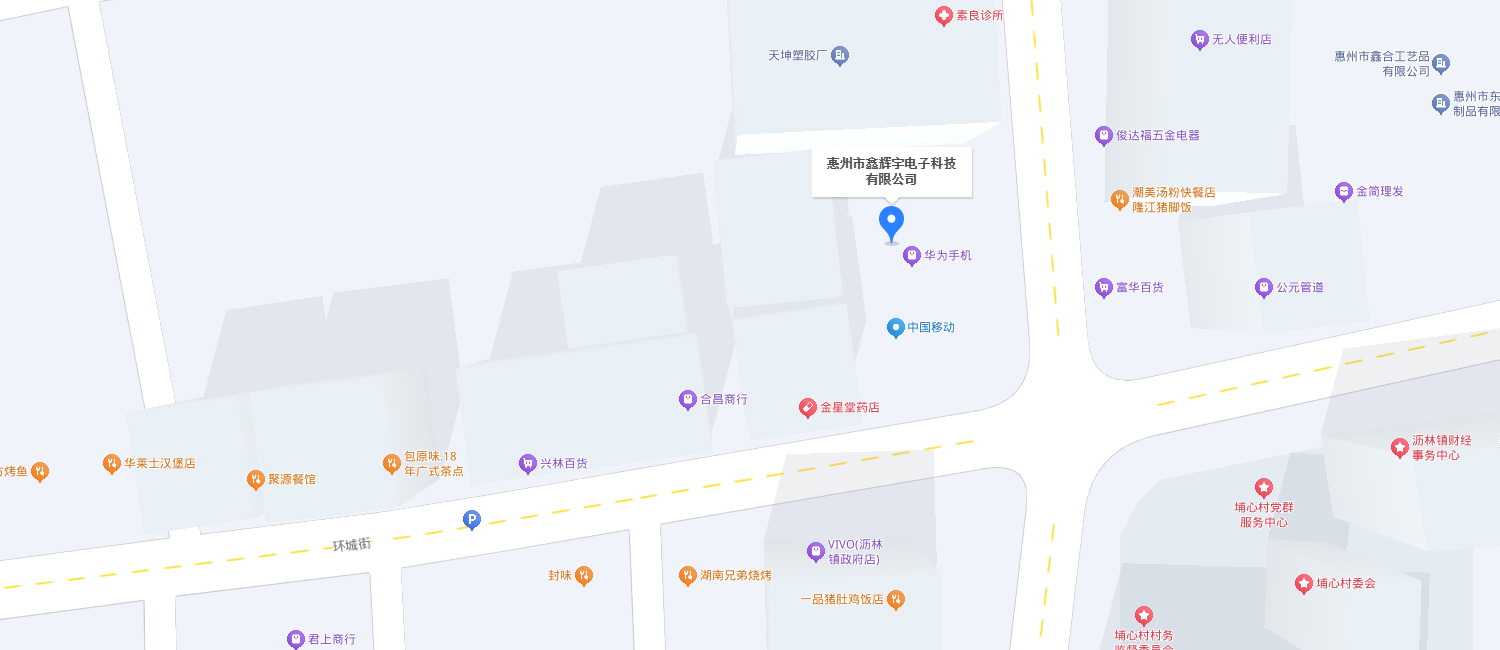Select the 公元管道 marker
The image size is (1500, 650).
tap(1264, 288)
